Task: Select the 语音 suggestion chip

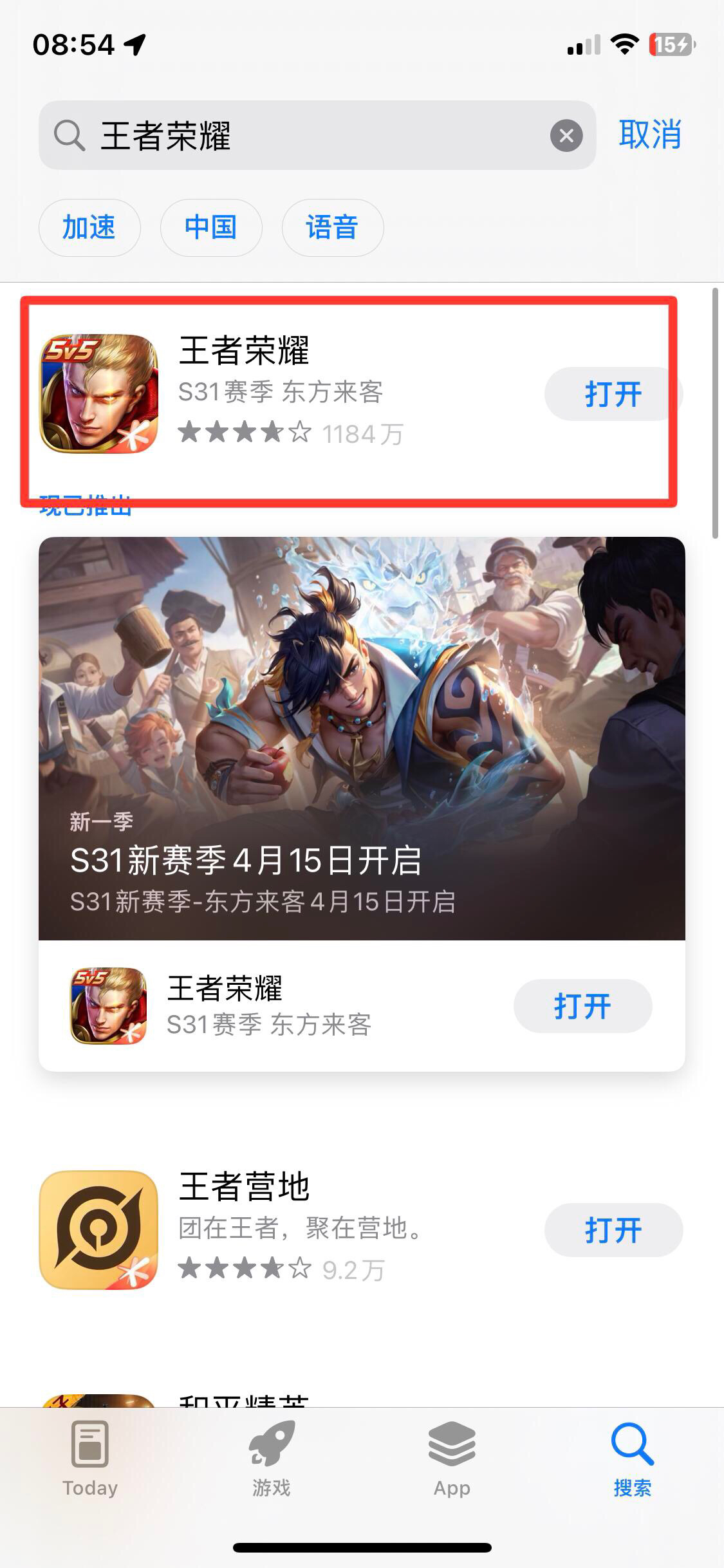Action: coord(332,227)
